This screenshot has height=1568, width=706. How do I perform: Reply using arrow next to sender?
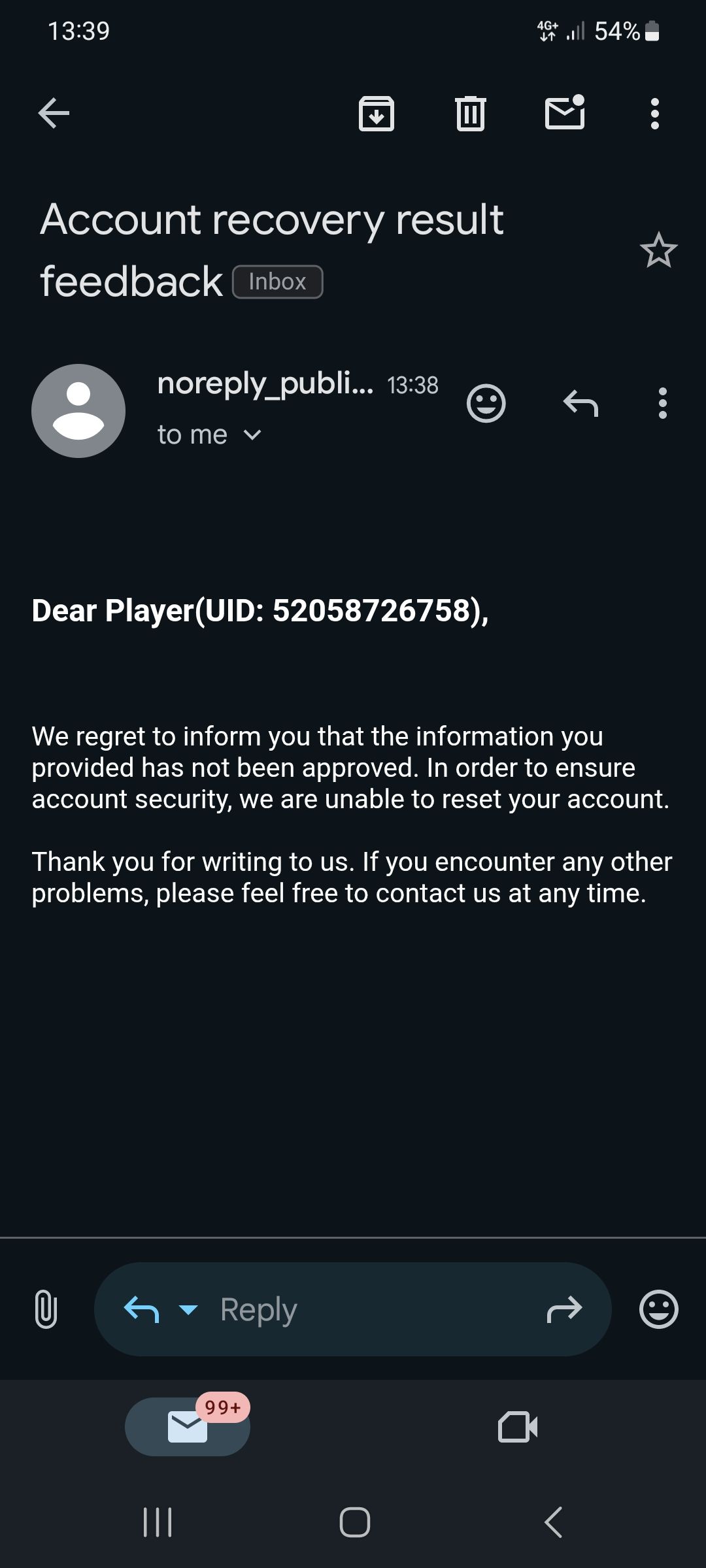click(580, 403)
